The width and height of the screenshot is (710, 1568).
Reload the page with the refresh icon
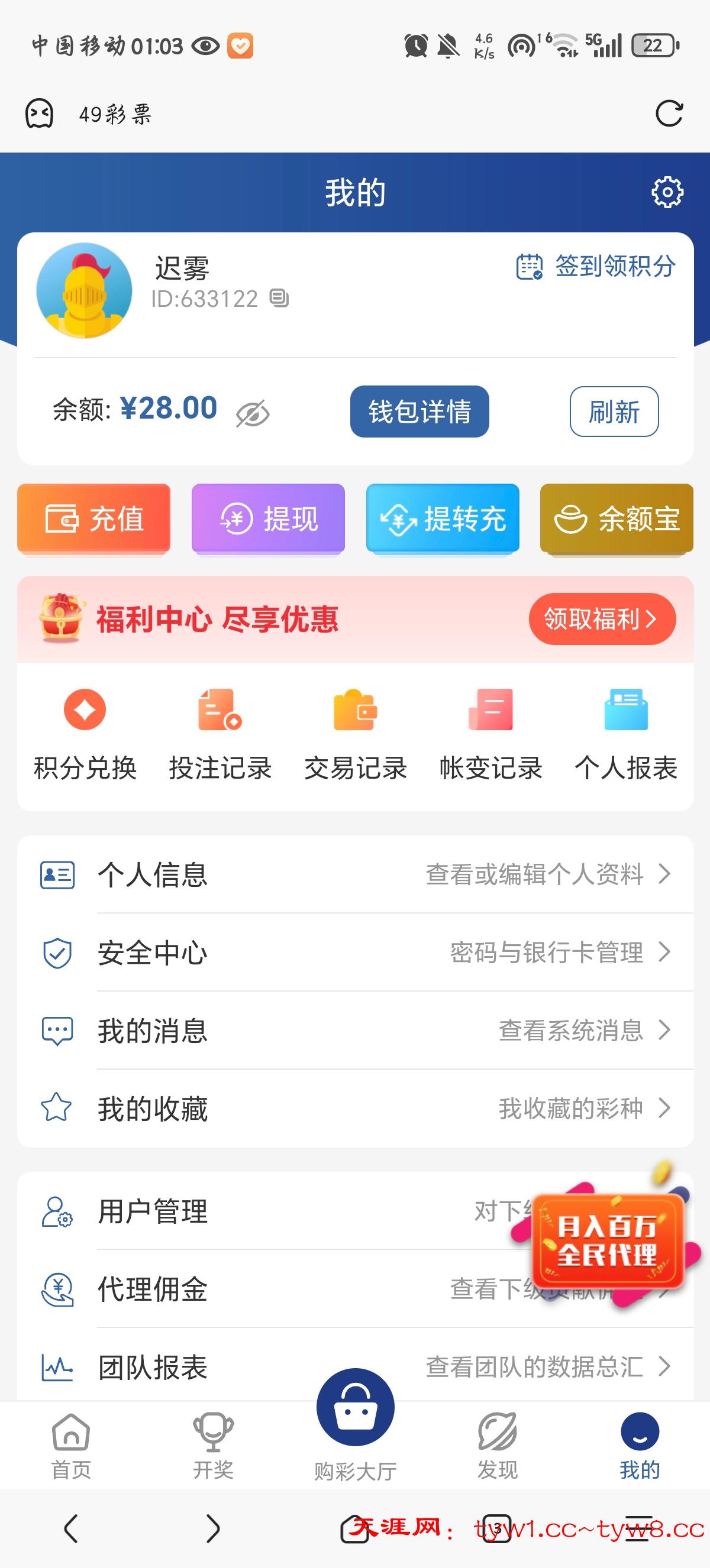[669, 114]
